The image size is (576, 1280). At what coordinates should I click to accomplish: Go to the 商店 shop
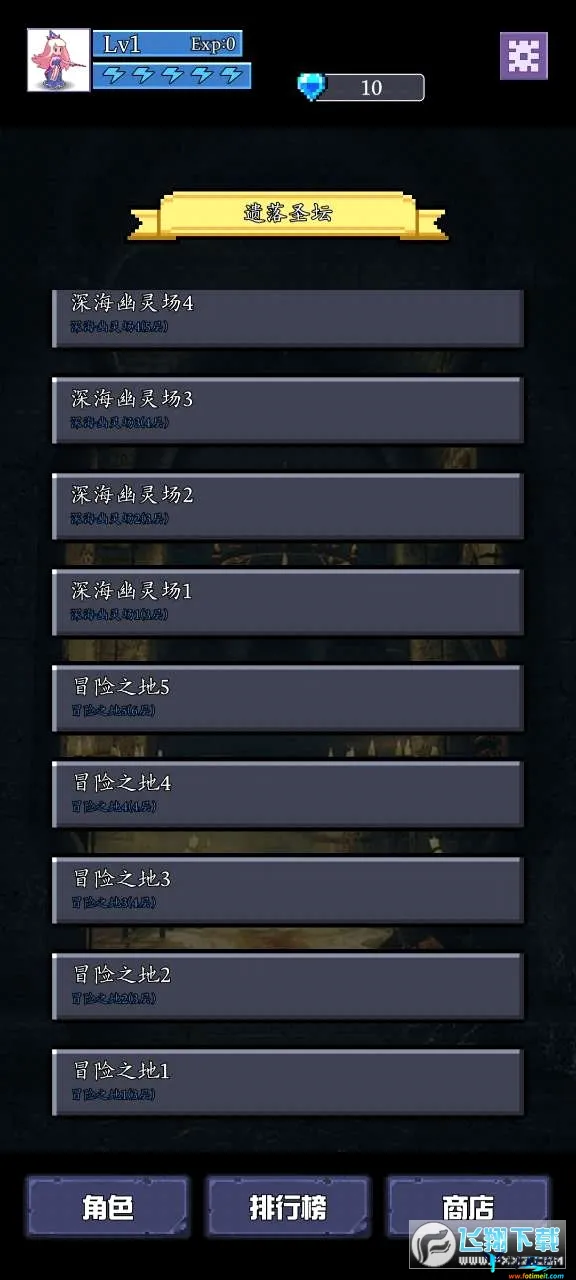tap(468, 1207)
